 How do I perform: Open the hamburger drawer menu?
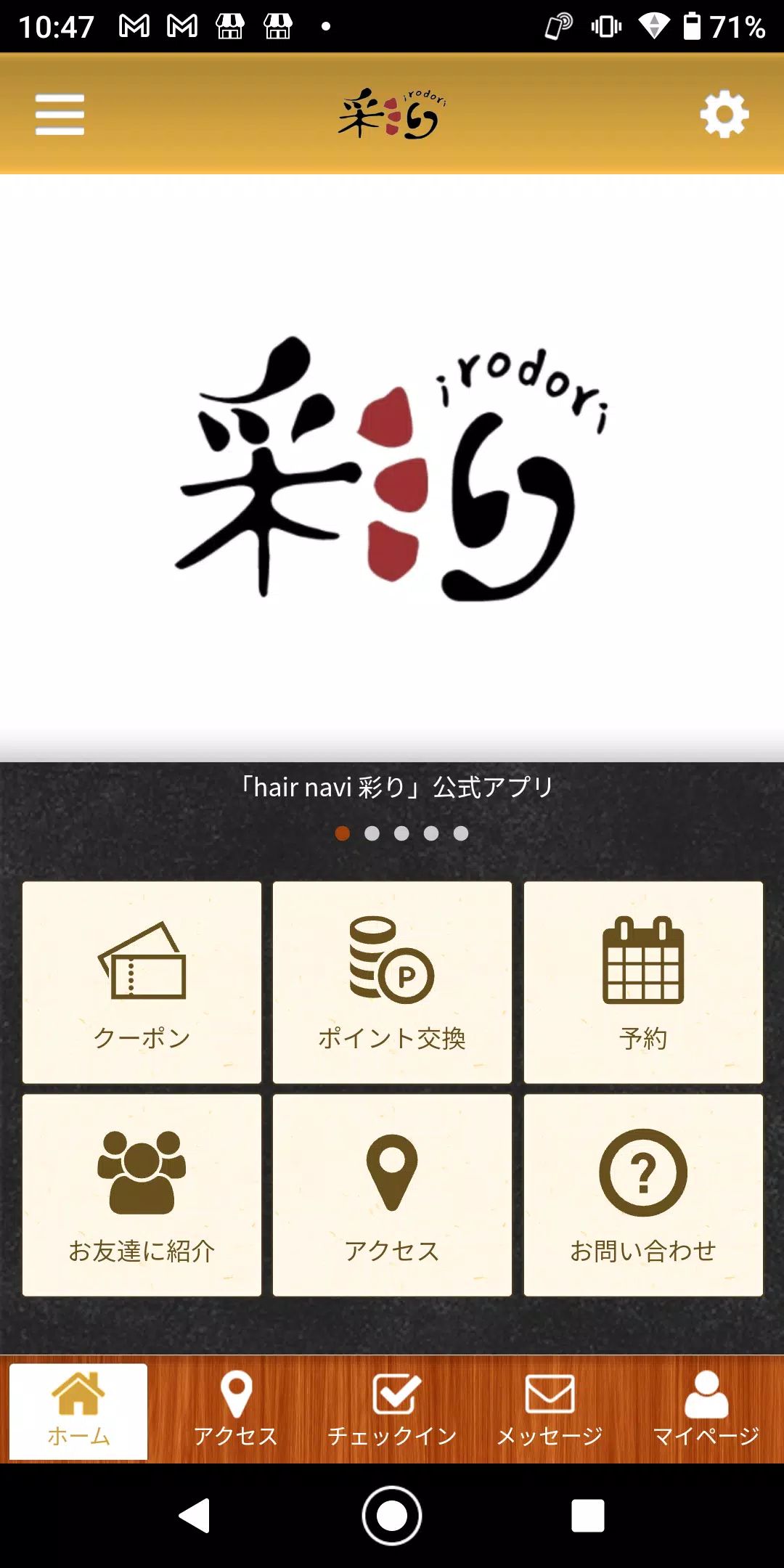60,114
